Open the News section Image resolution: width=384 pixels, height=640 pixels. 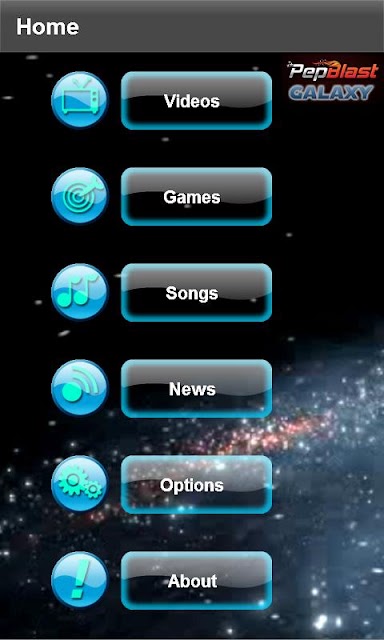tap(196, 389)
